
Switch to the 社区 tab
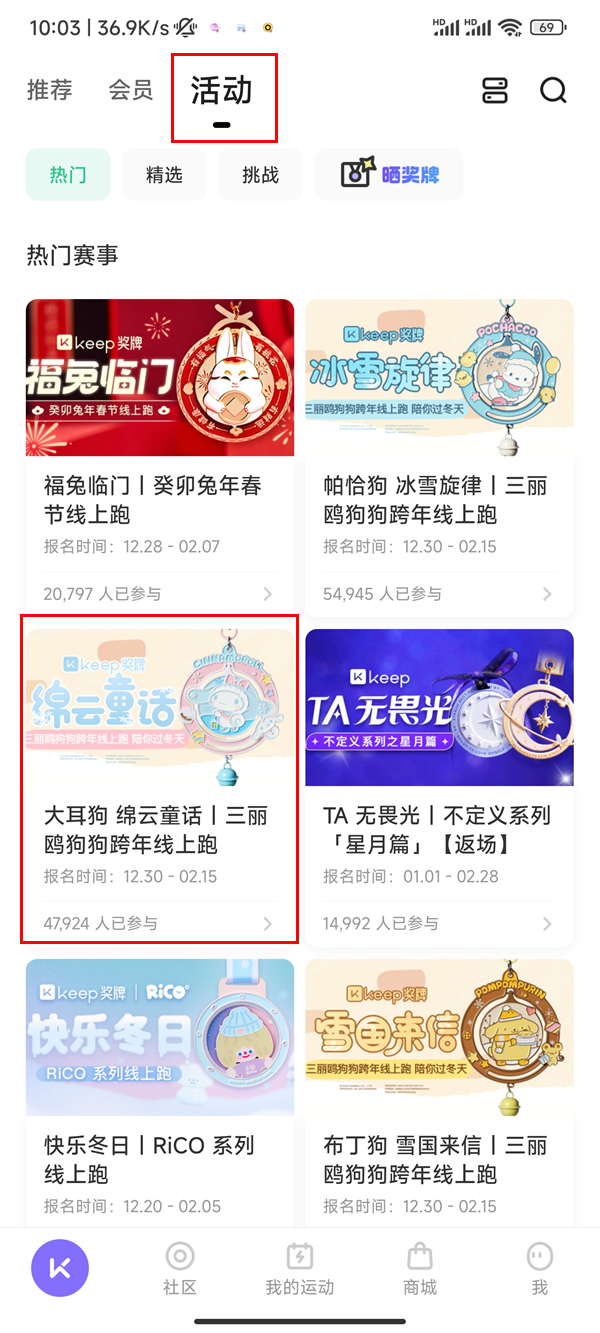pos(180,1269)
